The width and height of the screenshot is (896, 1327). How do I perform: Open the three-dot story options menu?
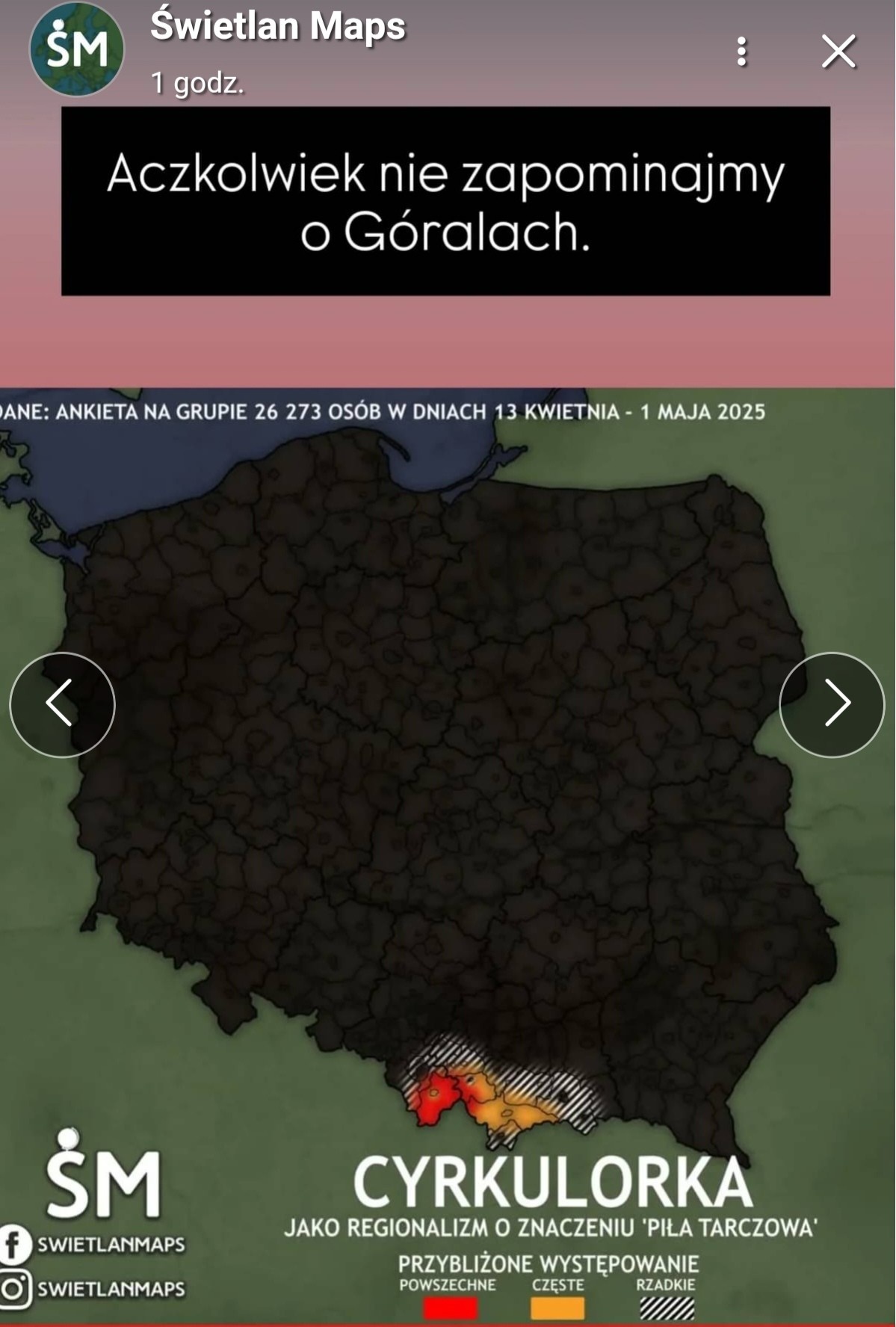coord(741,52)
